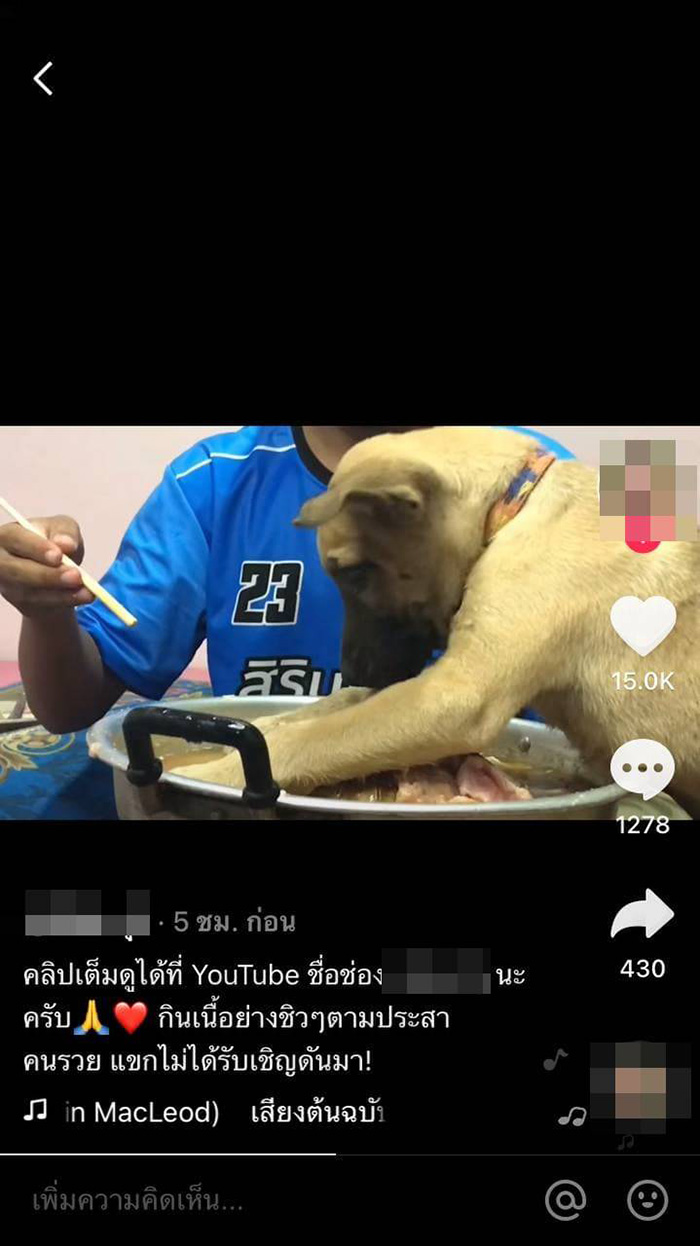Mention someone with the @ icon
Image resolution: width=700 pixels, height=1246 pixels.
[565, 1199]
